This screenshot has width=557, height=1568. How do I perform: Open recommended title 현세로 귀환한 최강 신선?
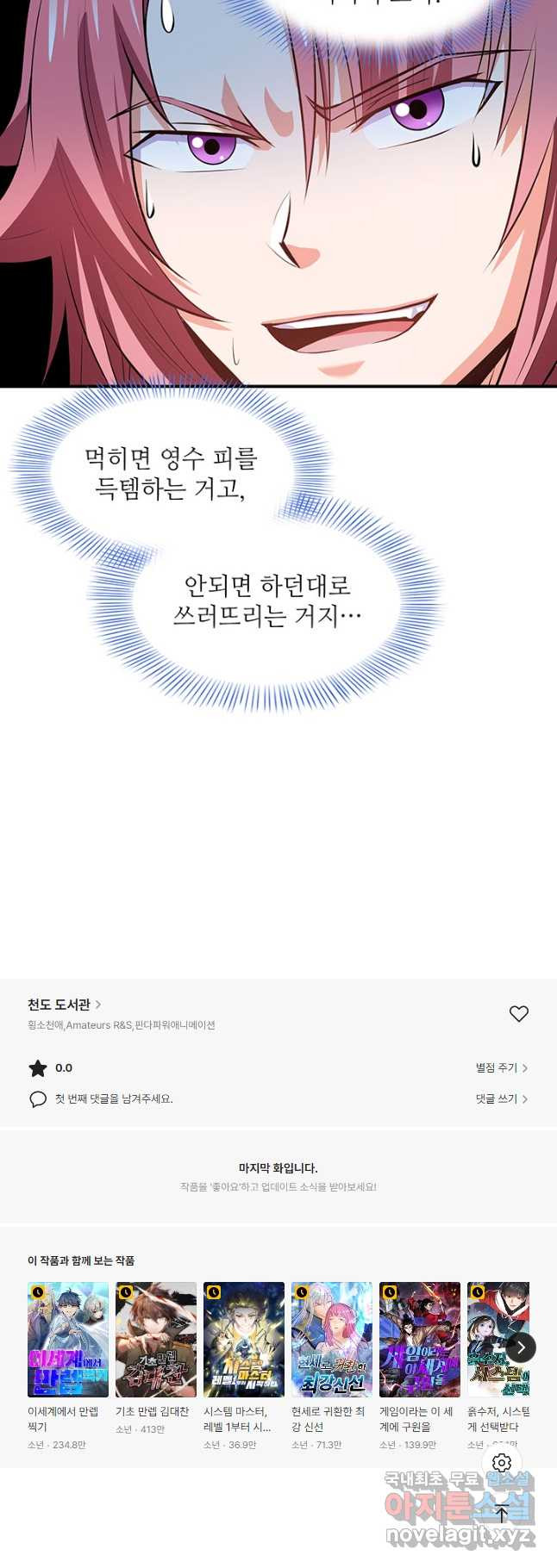coord(332,1340)
